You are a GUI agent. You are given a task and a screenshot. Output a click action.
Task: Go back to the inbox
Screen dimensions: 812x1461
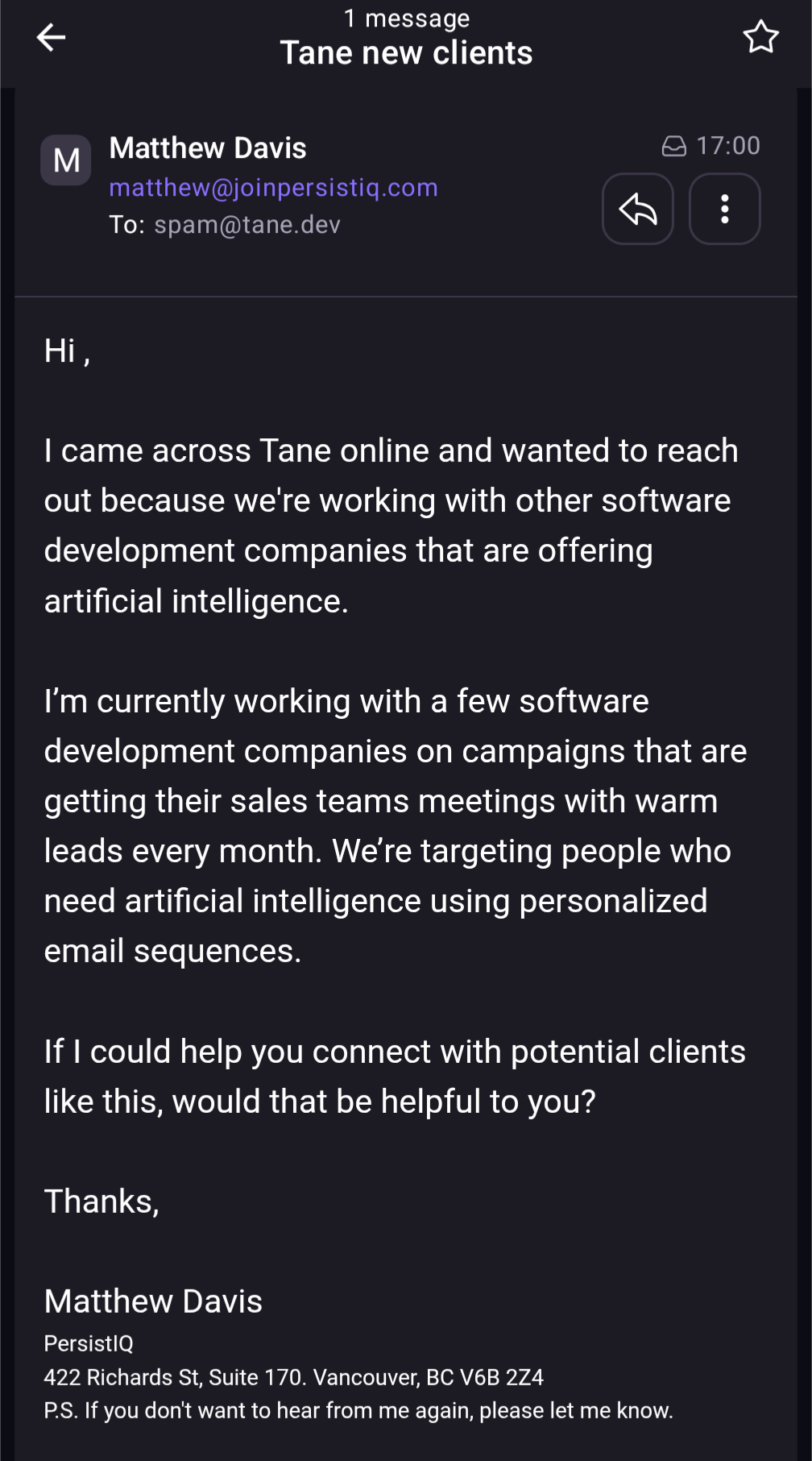pos(51,37)
